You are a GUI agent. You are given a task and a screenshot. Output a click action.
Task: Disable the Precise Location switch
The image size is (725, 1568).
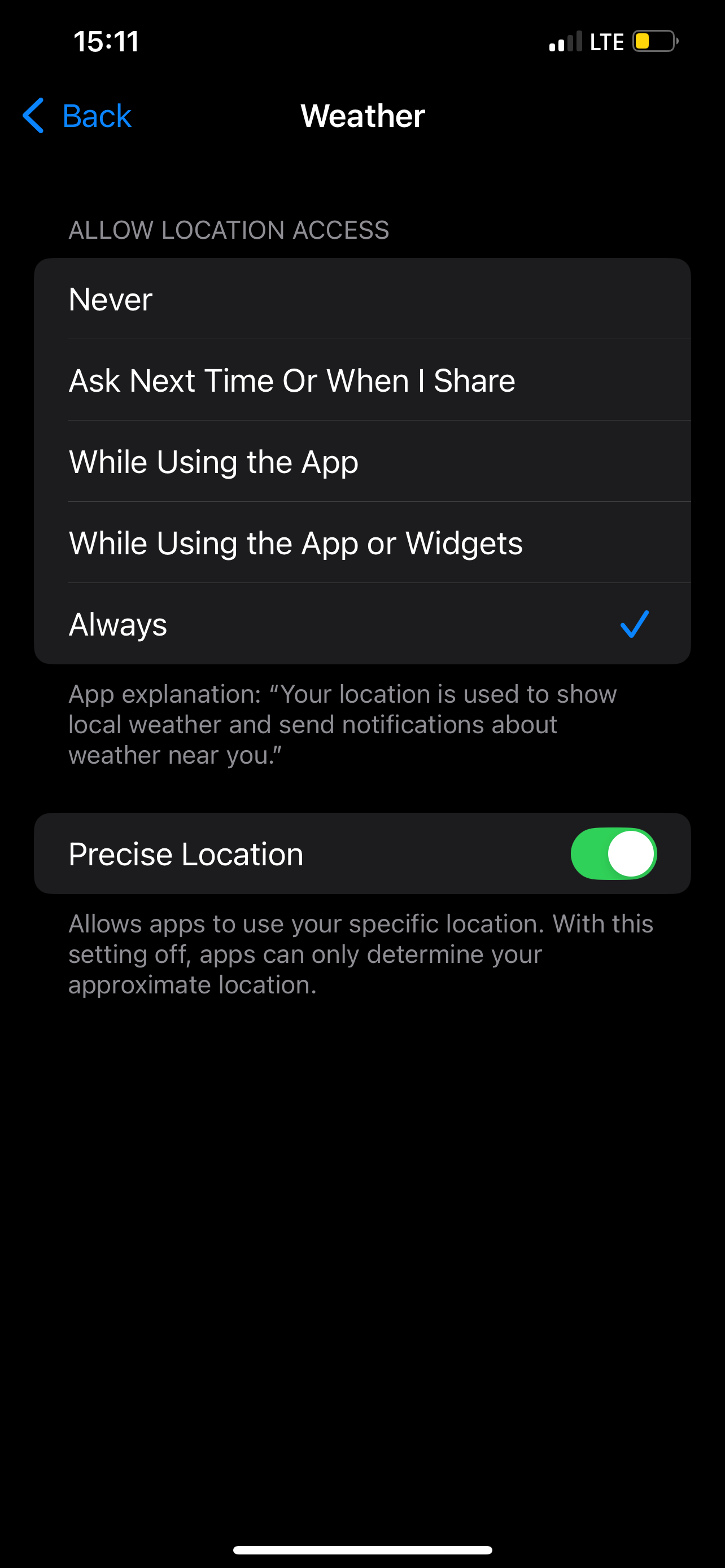click(613, 853)
